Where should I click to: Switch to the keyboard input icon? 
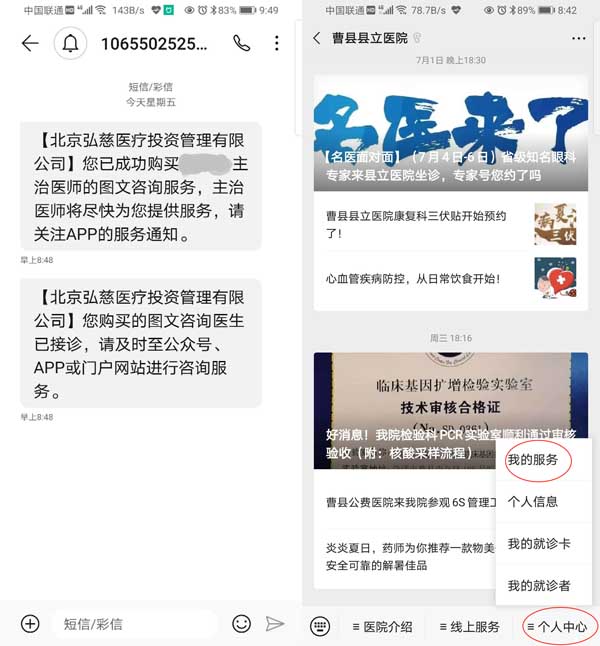[x=320, y=626]
